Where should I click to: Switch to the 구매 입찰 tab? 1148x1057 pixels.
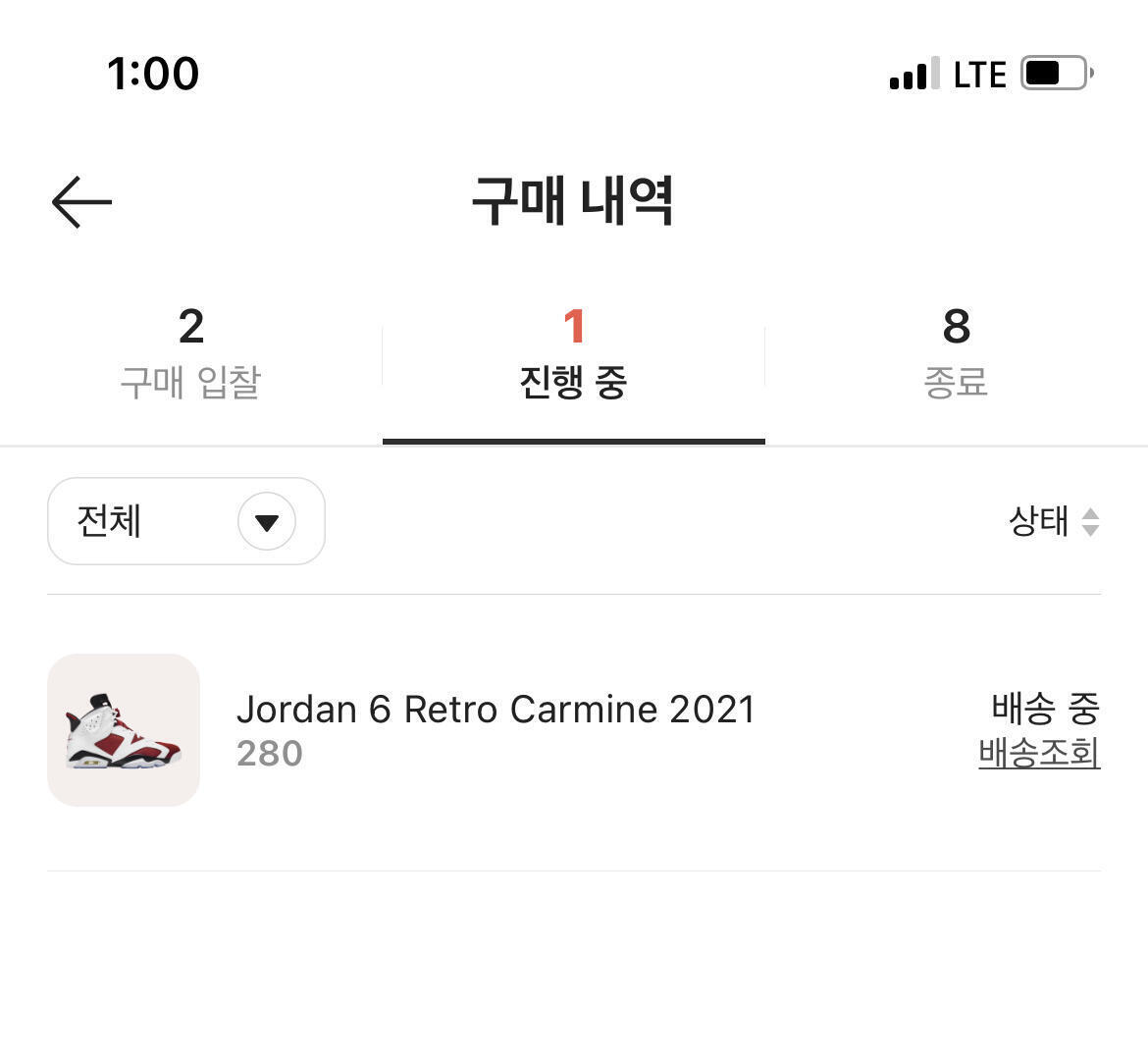coord(190,353)
